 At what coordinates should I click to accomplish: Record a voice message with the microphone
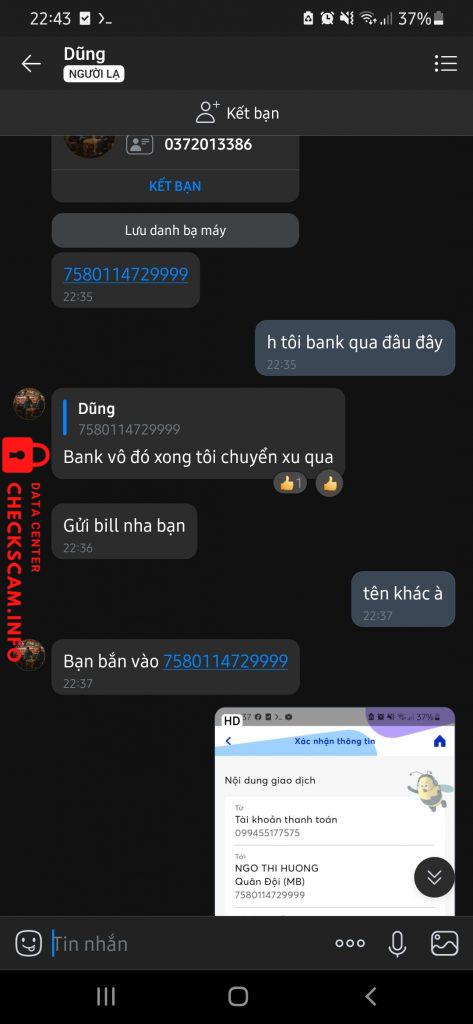click(397, 943)
